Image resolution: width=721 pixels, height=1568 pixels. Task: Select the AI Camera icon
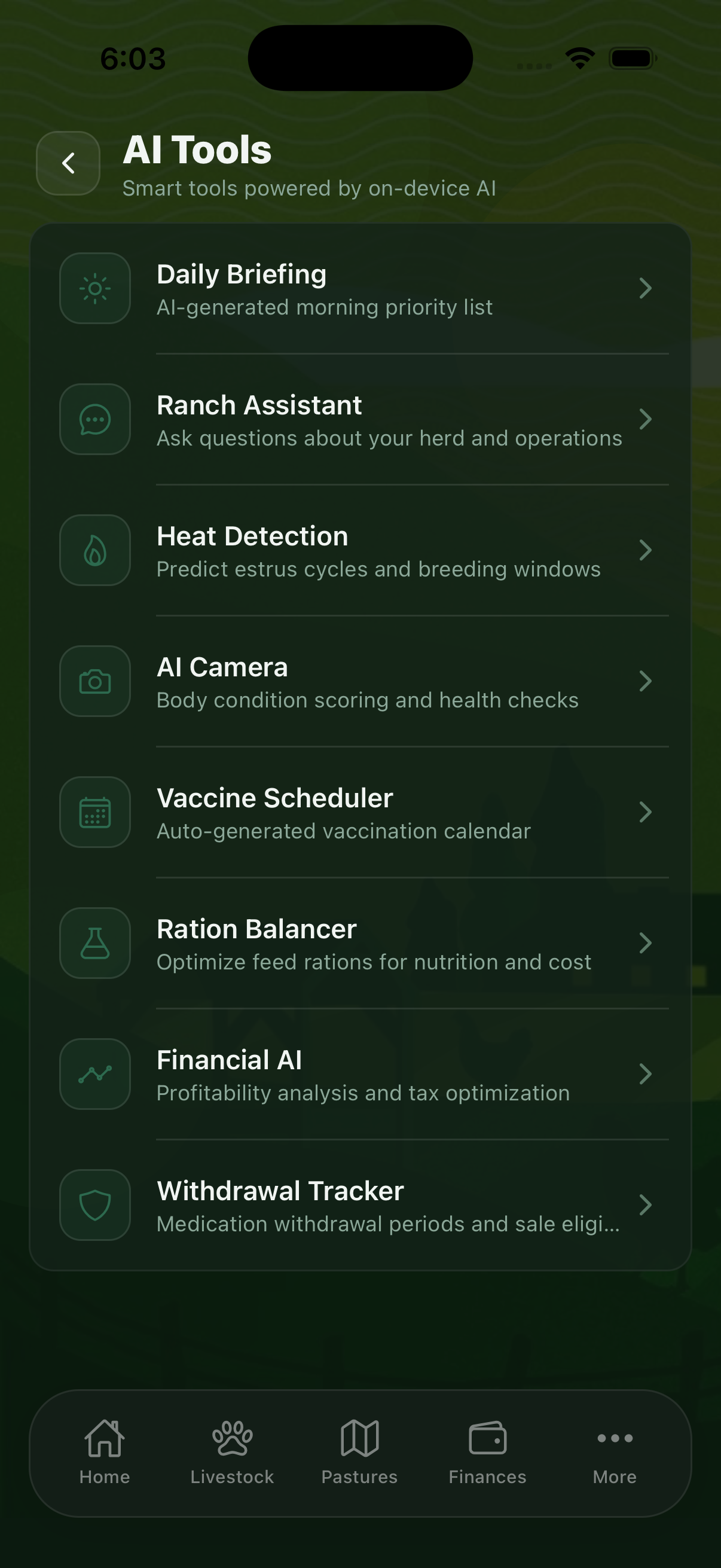95,681
